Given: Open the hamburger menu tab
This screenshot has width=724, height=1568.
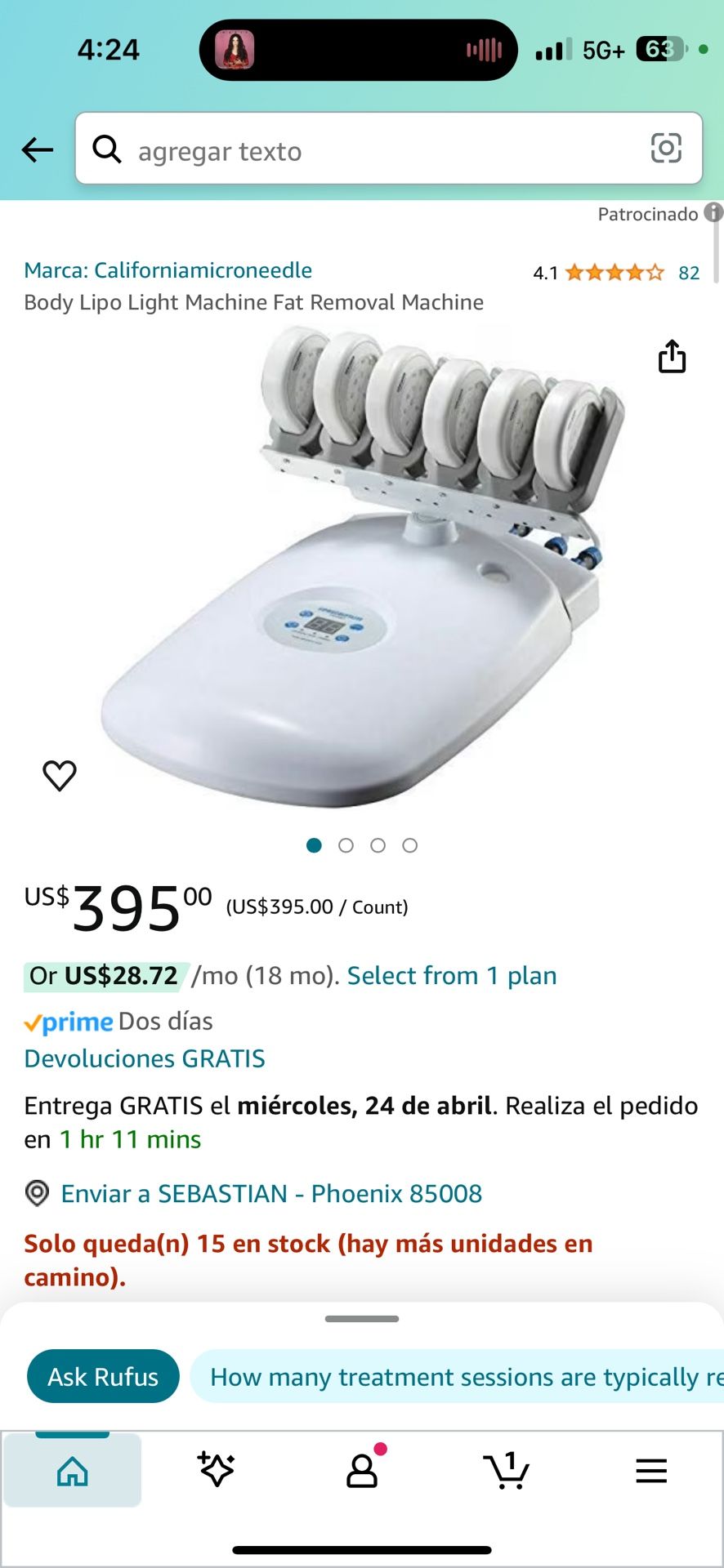Looking at the screenshot, I should click(x=651, y=1471).
